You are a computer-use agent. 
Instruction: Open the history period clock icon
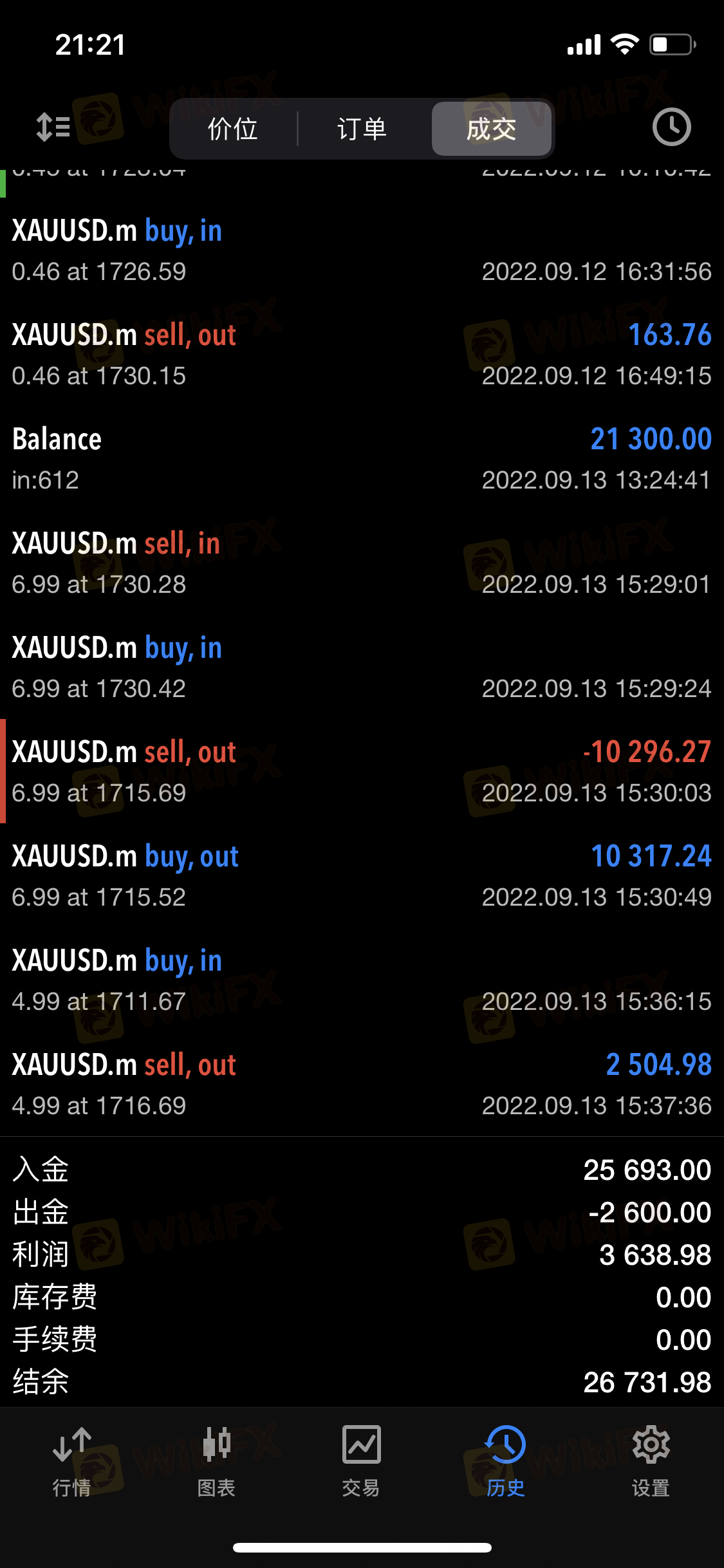(x=671, y=127)
